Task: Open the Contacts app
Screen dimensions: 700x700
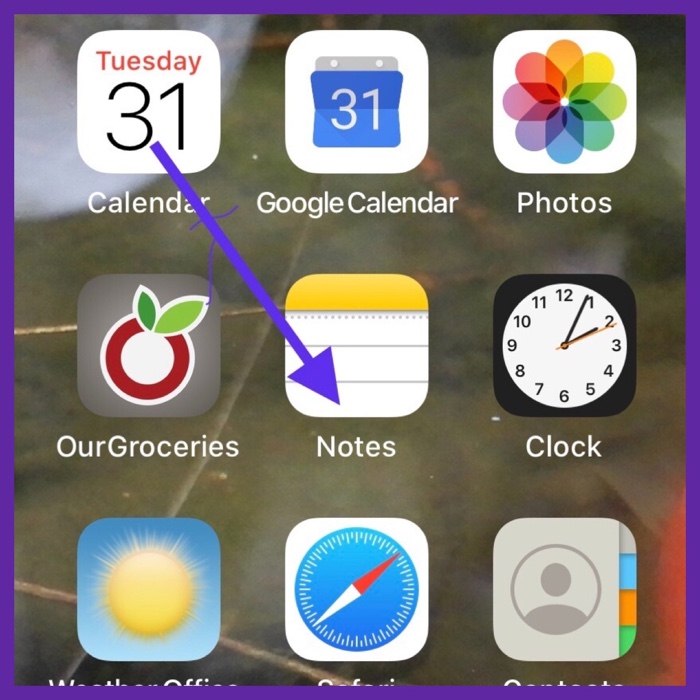Action: click(x=564, y=589)
